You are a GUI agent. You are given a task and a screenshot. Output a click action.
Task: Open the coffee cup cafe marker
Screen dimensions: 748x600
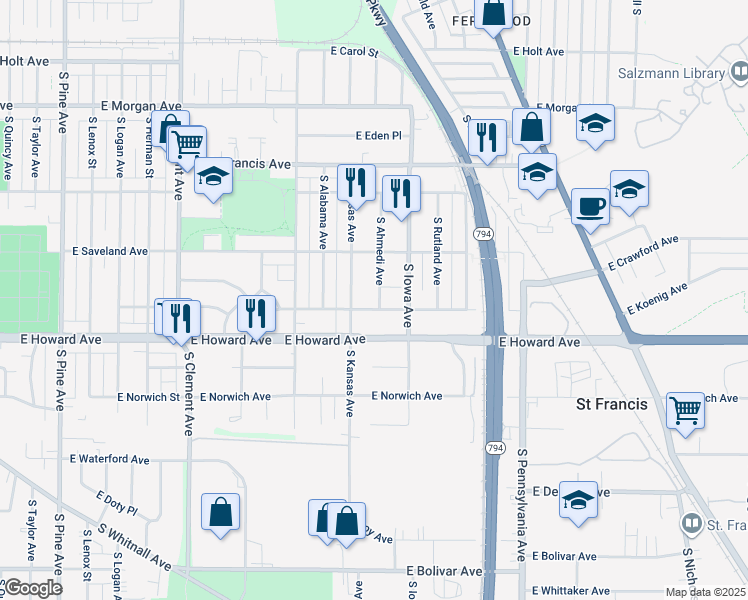click(x=590, y=206)
